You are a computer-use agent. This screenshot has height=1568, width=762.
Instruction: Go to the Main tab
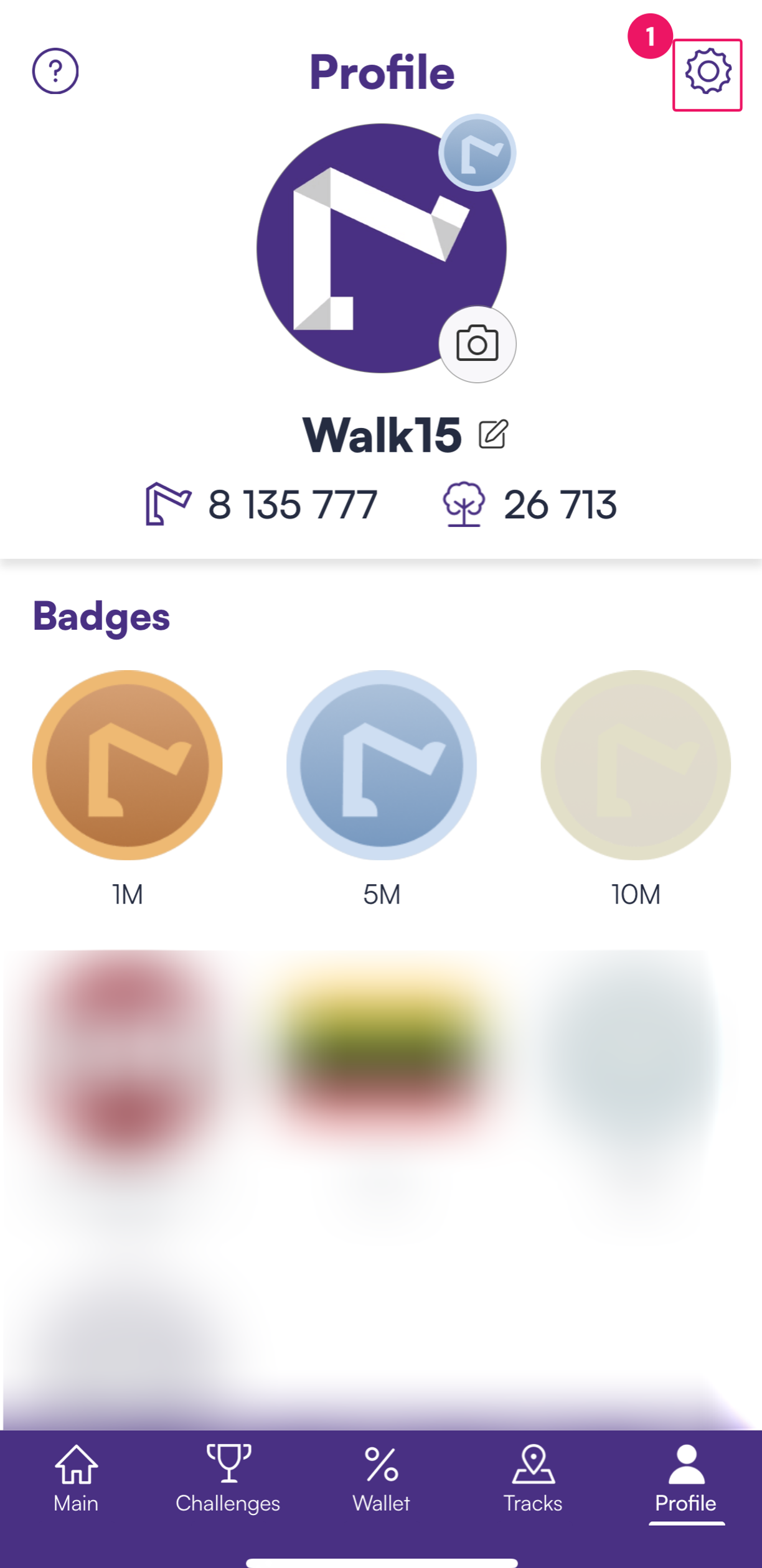[x=76, y=1480]
